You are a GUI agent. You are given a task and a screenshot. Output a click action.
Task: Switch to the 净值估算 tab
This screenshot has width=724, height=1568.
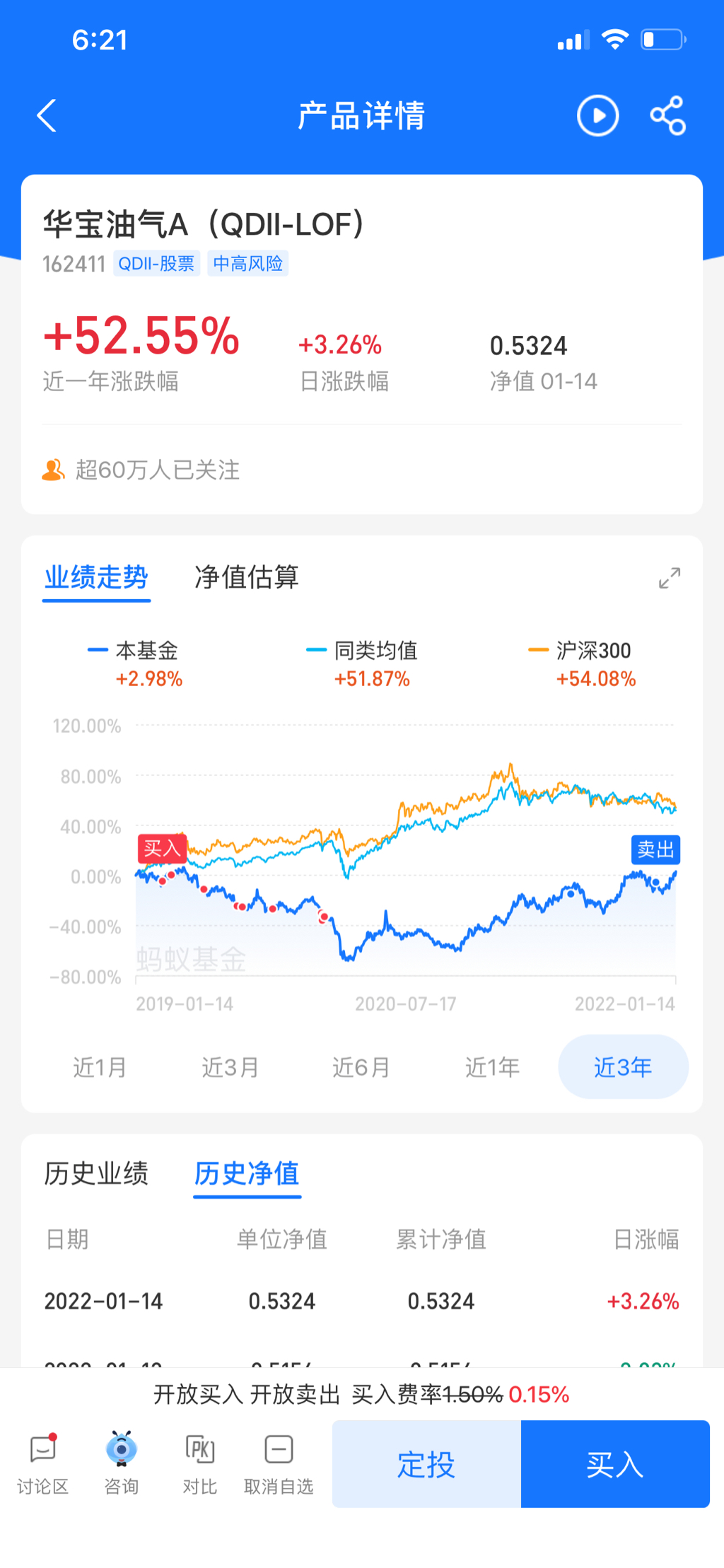[246, 577]
